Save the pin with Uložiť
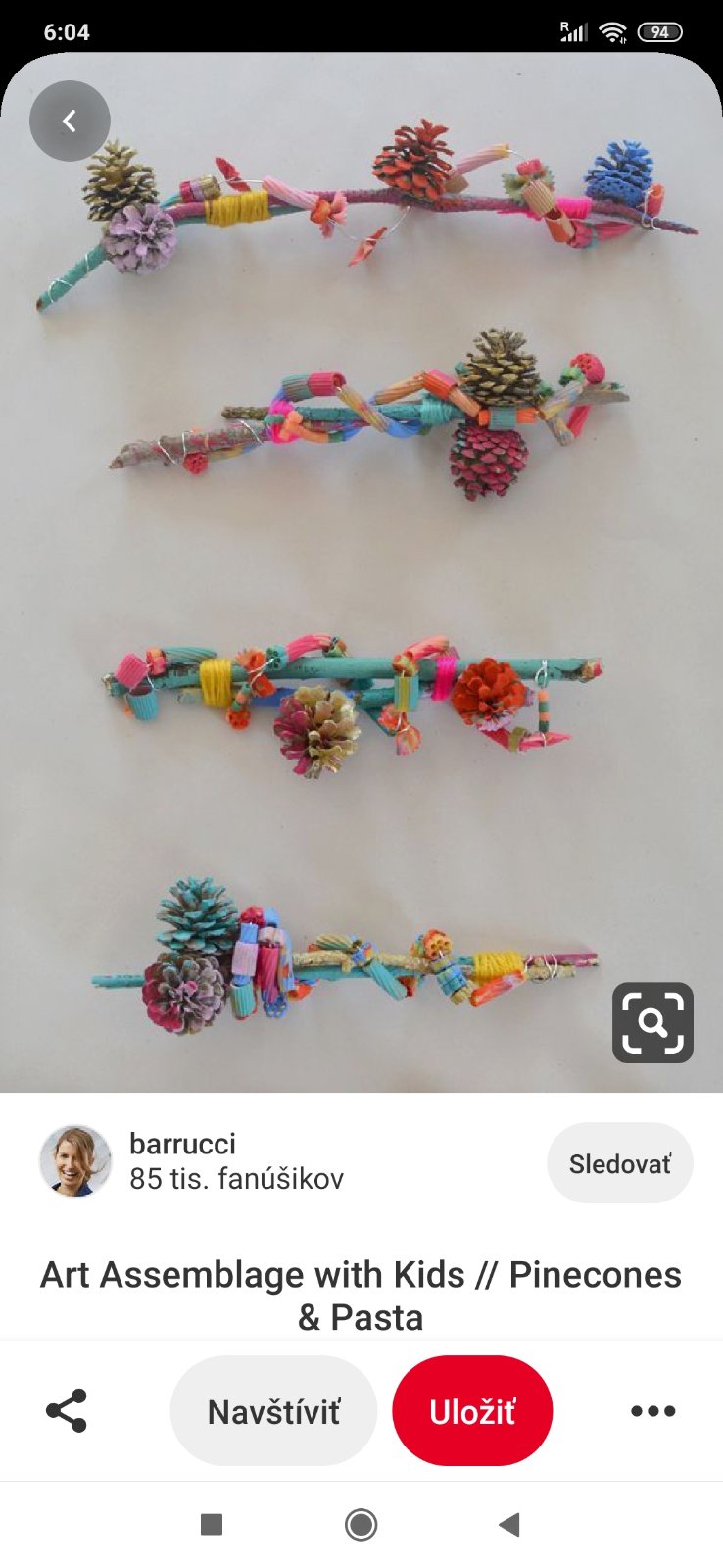723x1568 pixels. tap(472, 1411)
